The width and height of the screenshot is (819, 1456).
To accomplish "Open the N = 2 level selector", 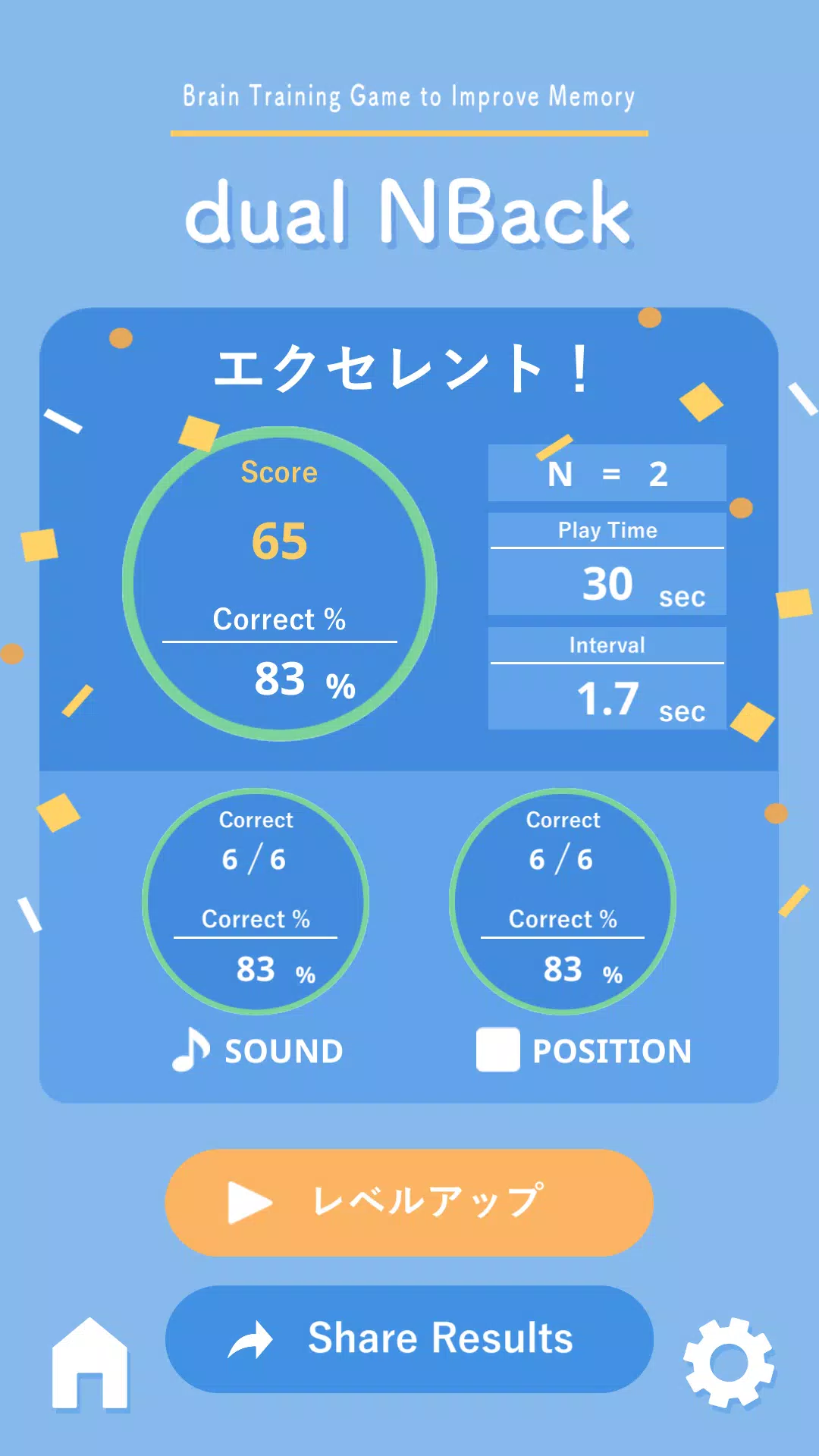I will (607, 472).
